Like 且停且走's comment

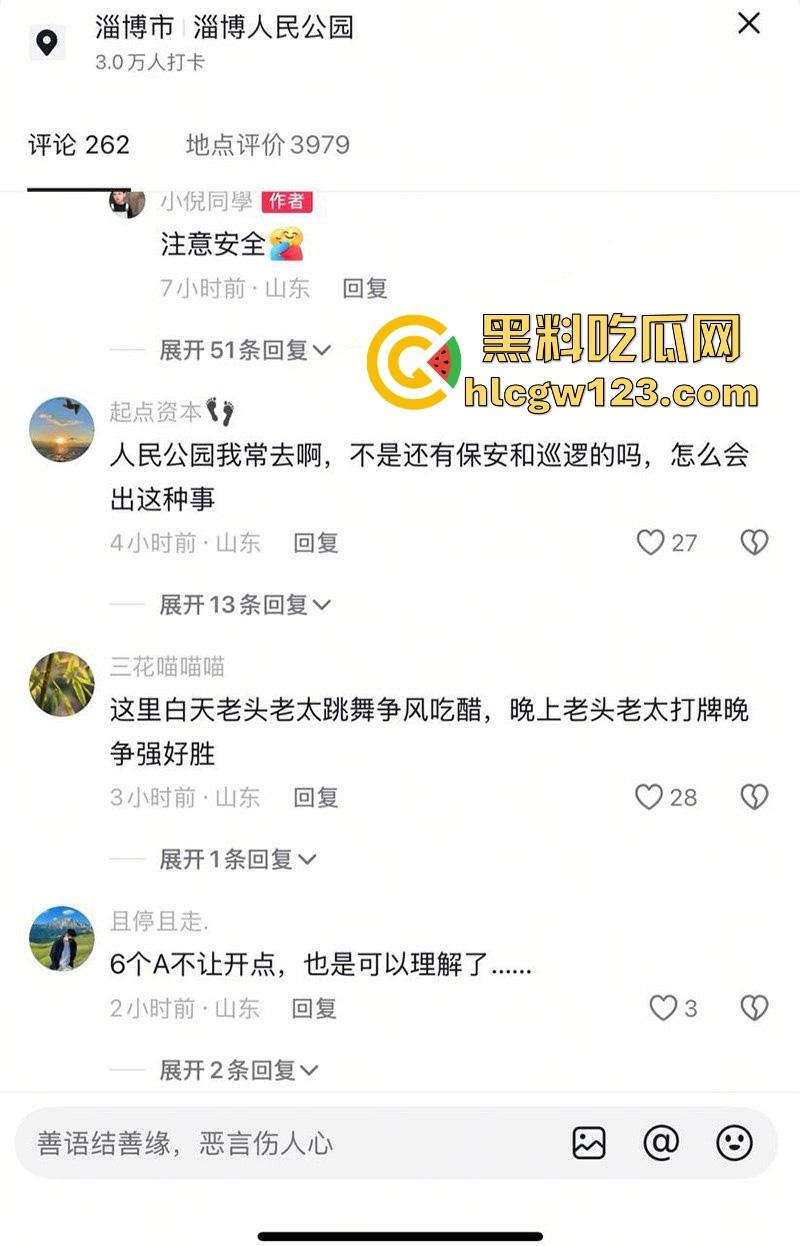pos(664,1008)
